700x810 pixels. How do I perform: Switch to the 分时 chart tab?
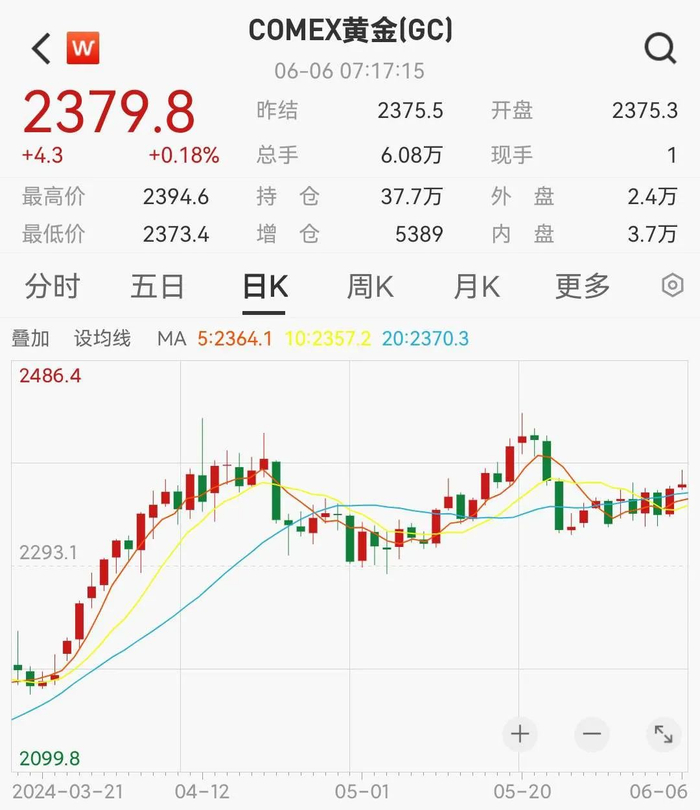(x=52, y=287)
